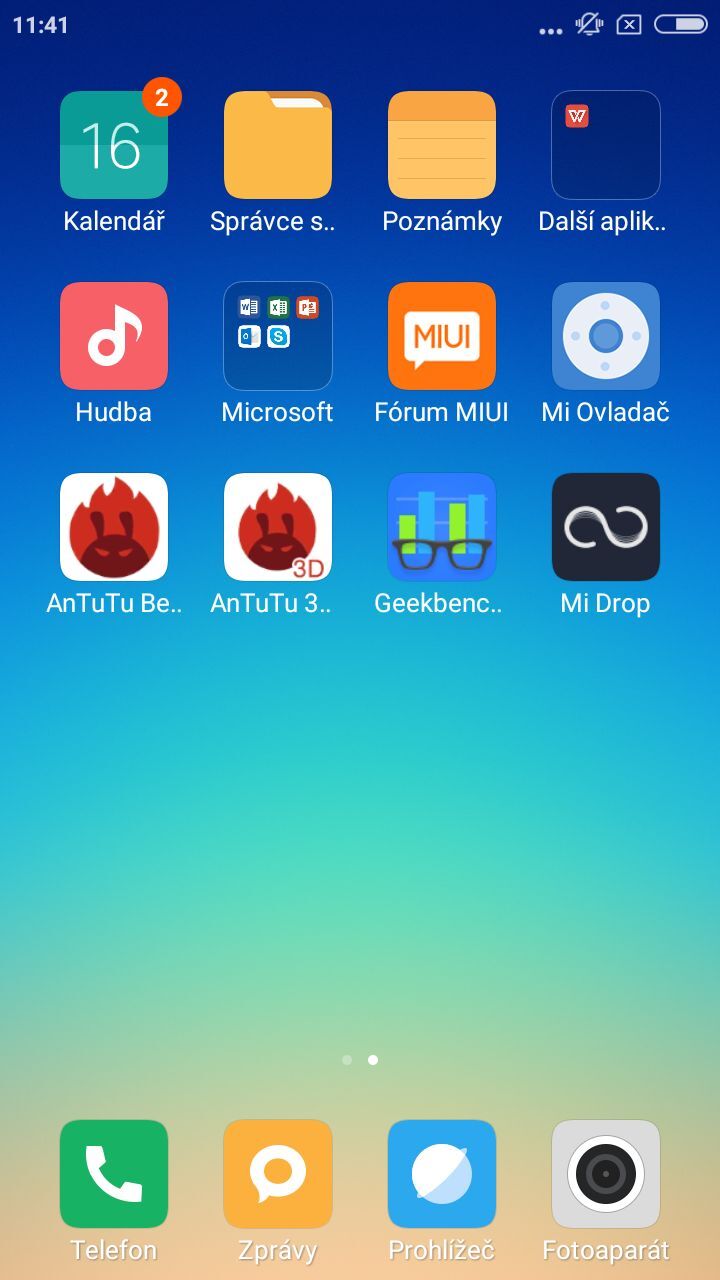720x1280 pixels.
Task: Tap the notification badge on Kalendář
Action: click(x=160, y=98)
